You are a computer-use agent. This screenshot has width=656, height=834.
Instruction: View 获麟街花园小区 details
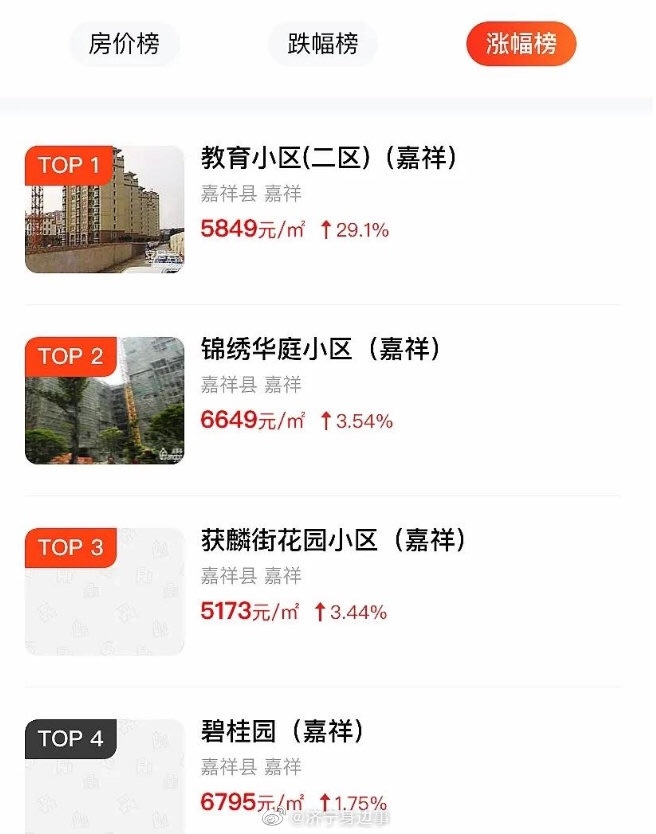pos(333,541)
